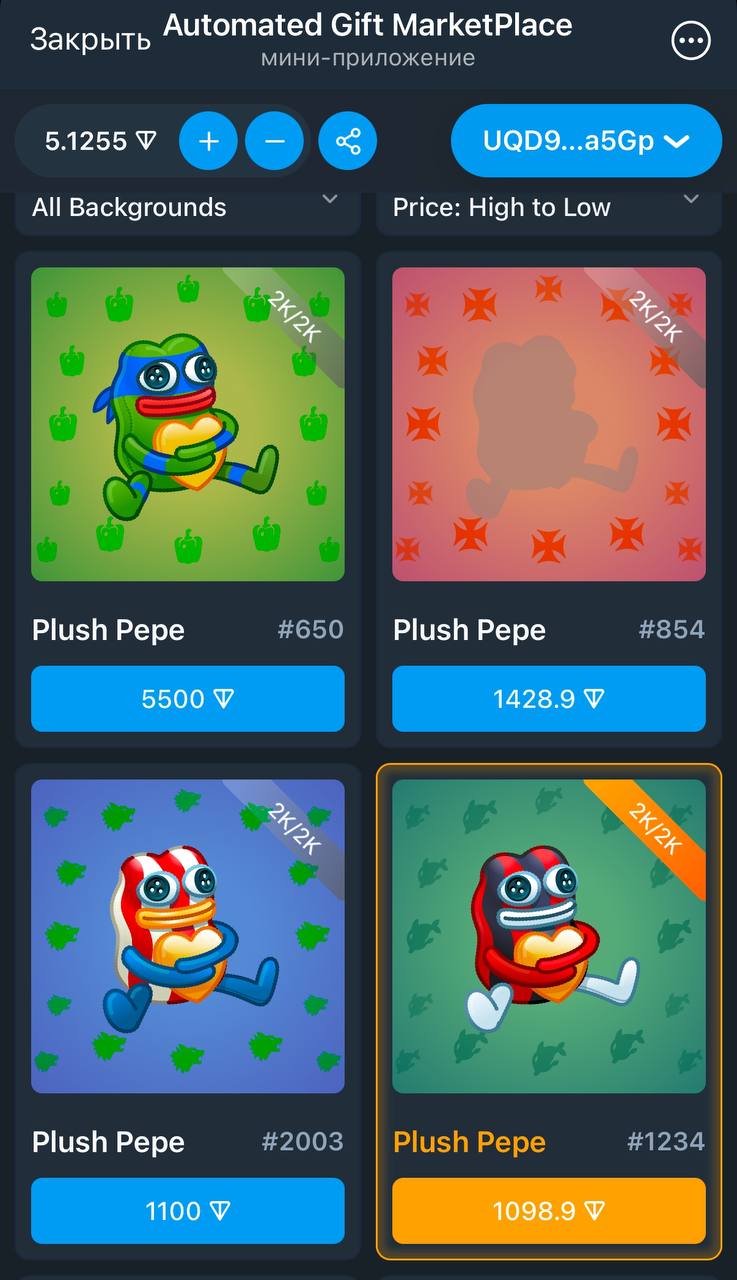Tap the plus button to add balance
The width and height of the screenshot is (737, 1280).
pos(208,141)
